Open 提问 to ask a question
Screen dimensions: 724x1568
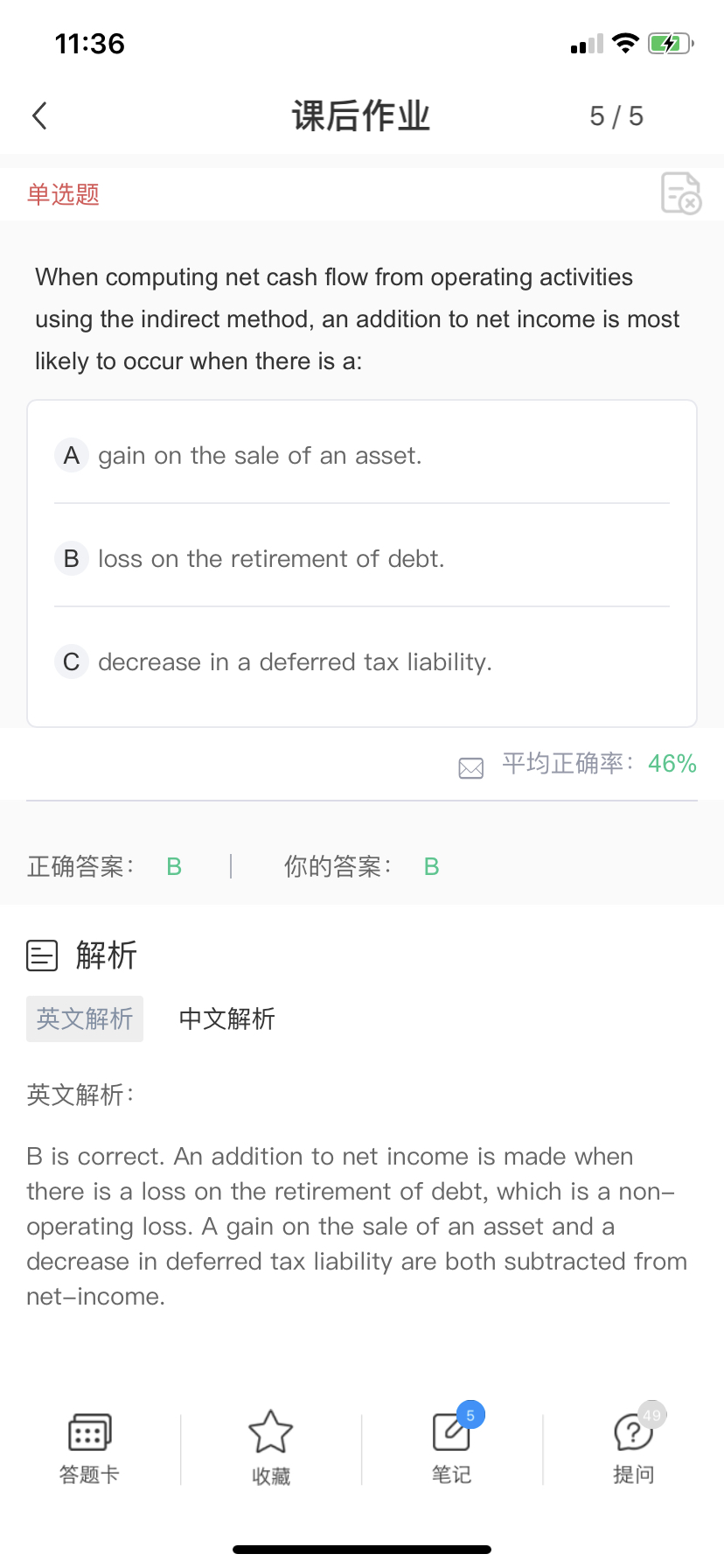pos(634,1447)
